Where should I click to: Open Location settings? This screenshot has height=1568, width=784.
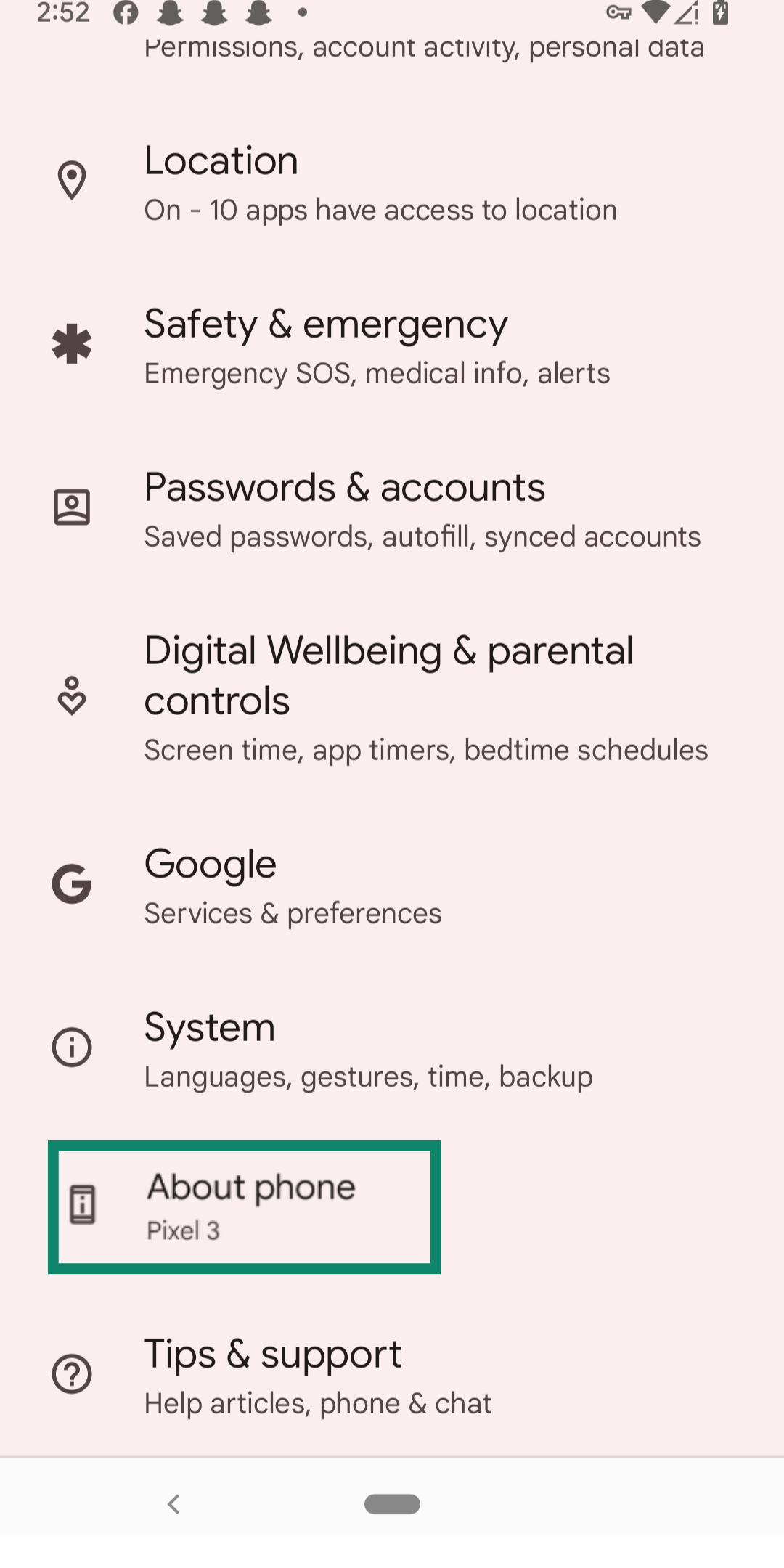click(380, 183)
